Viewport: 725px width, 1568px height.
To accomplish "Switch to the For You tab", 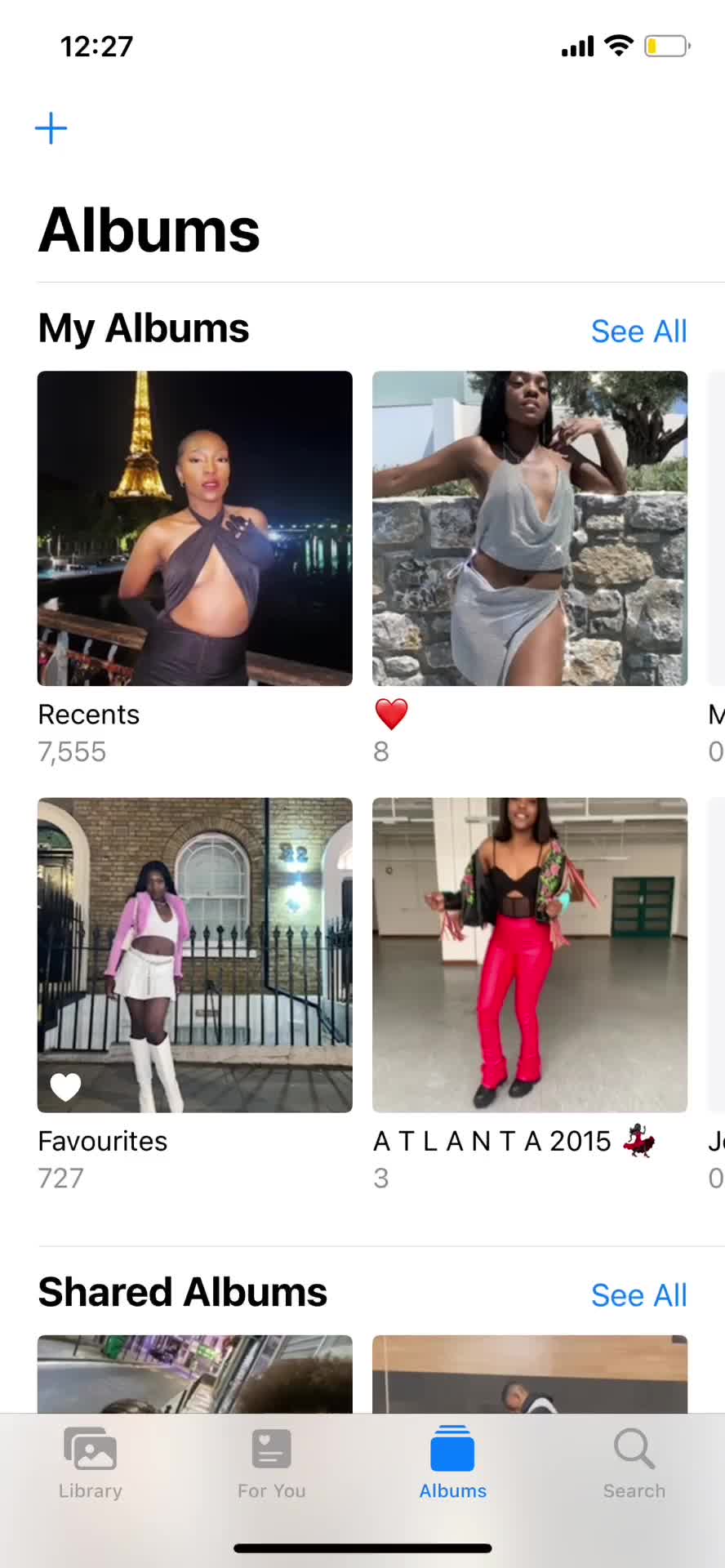I will click(272, 1463).
